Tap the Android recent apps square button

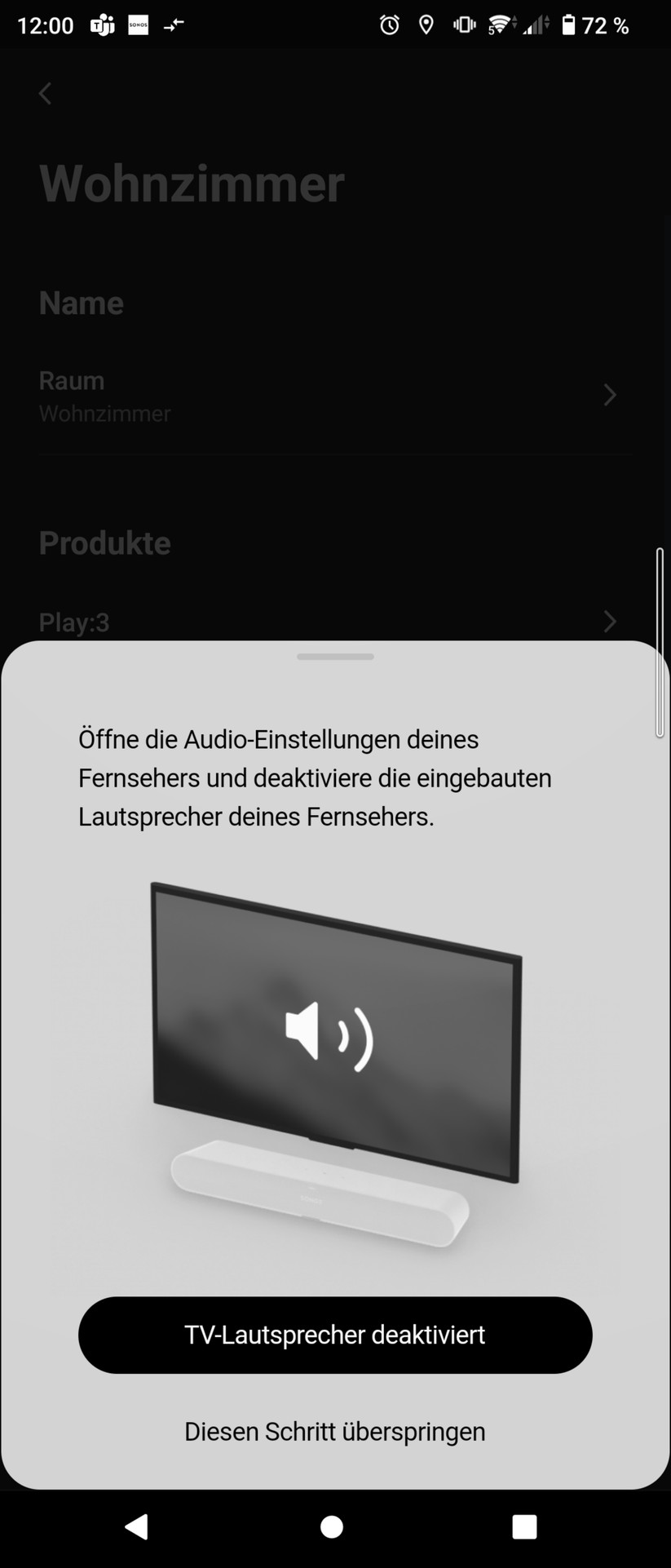[526, 1526]
